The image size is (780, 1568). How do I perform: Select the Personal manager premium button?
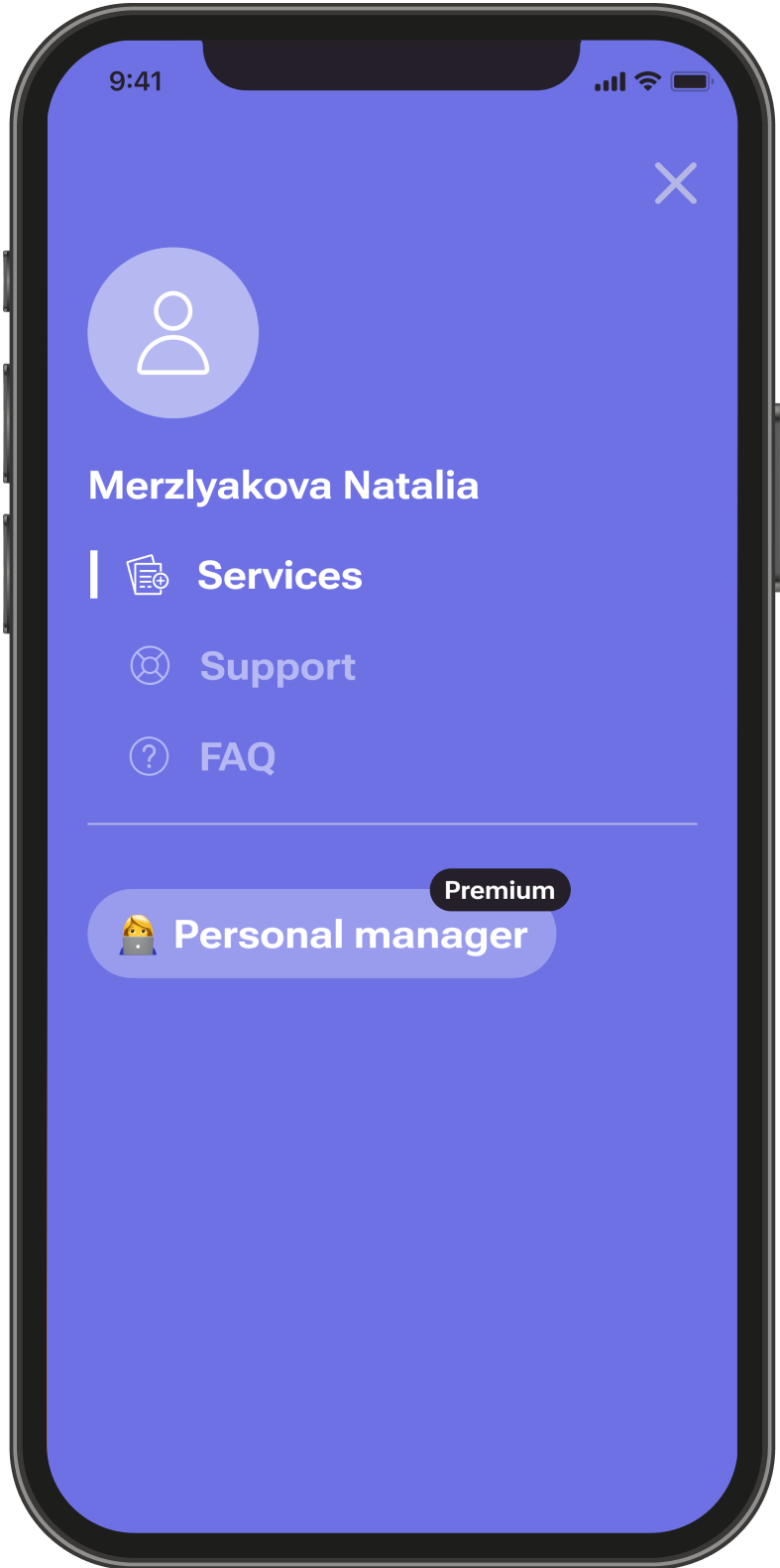322,934
